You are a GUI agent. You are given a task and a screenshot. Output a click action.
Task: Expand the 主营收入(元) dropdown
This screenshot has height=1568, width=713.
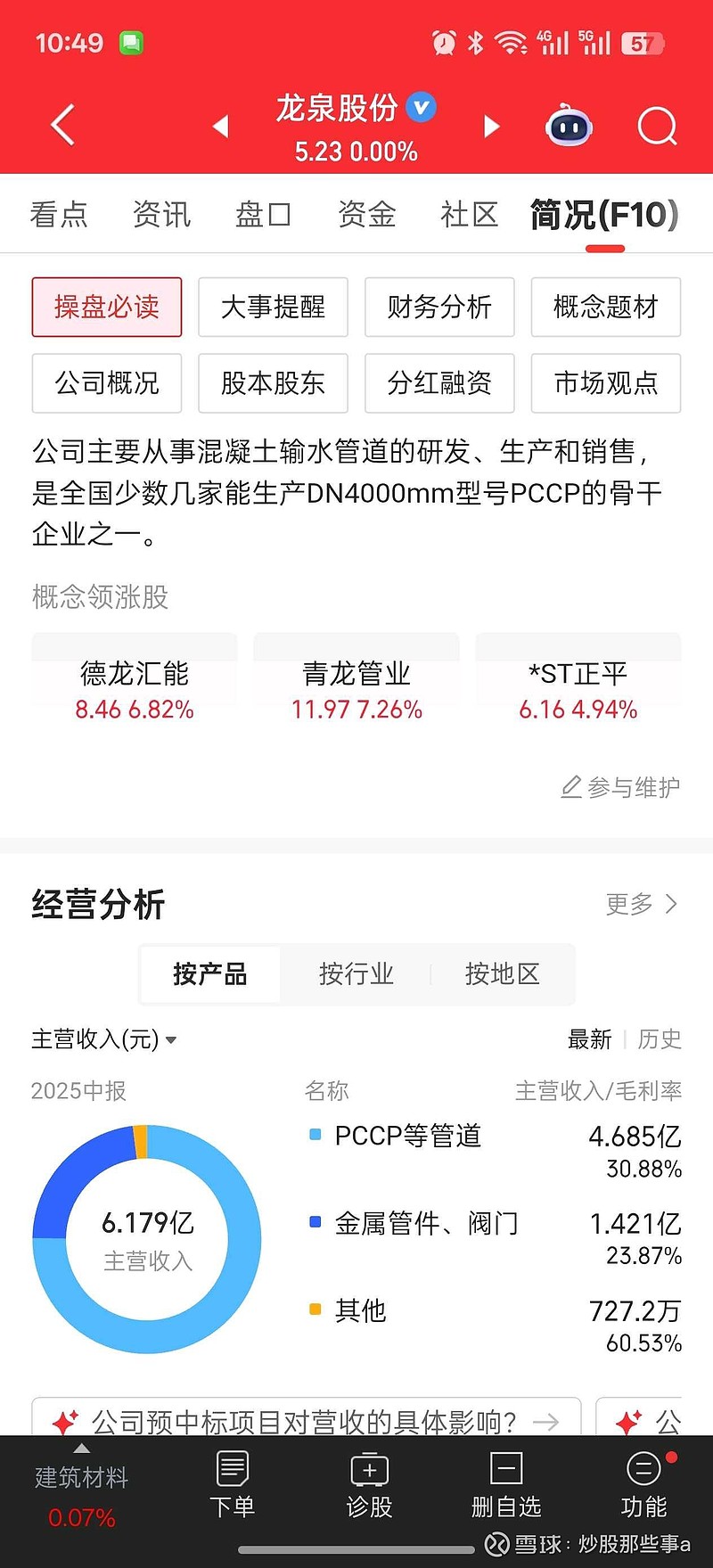click(x=104, y=1039)
